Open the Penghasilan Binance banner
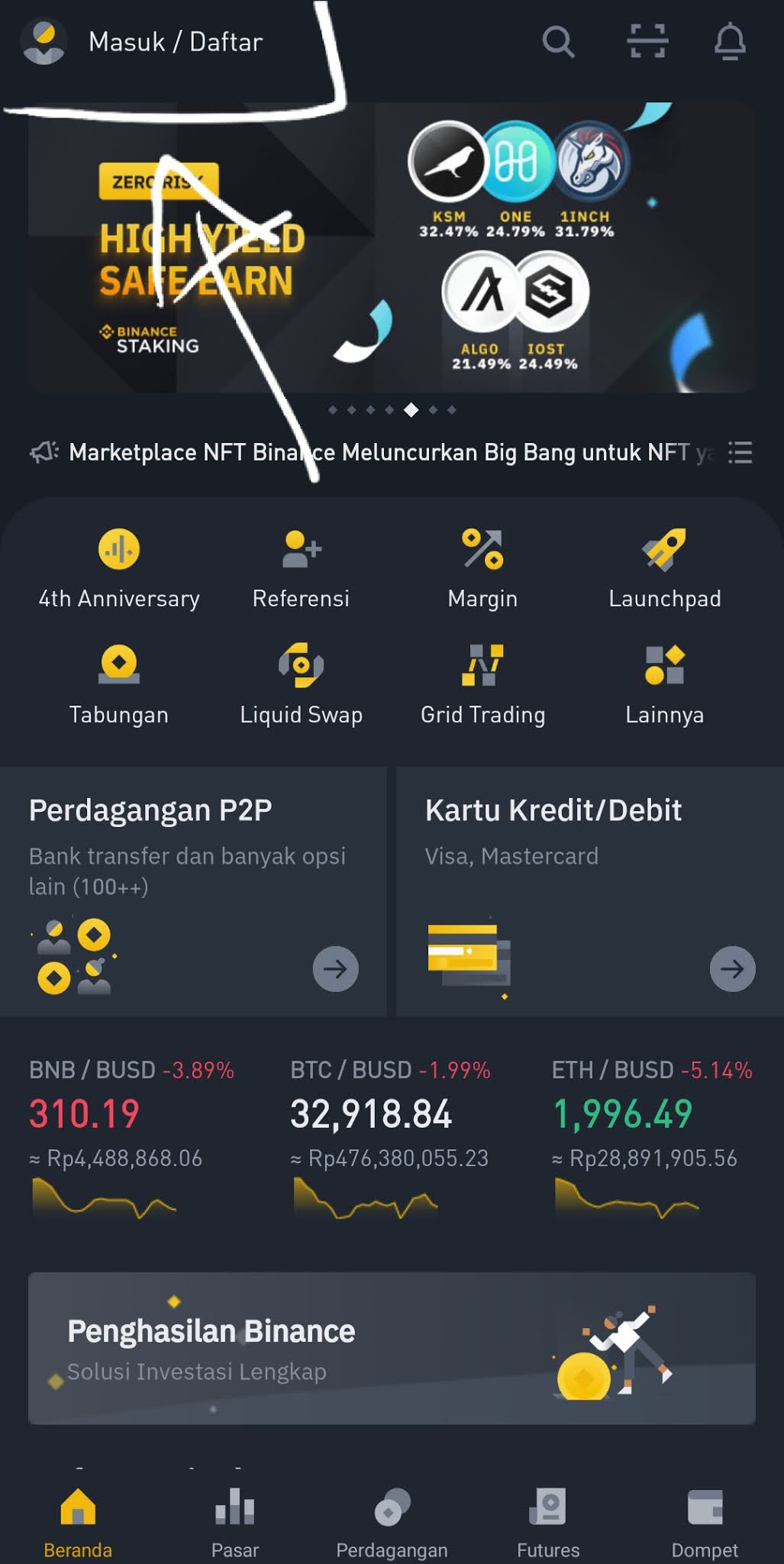 (x=391, y=1348)
